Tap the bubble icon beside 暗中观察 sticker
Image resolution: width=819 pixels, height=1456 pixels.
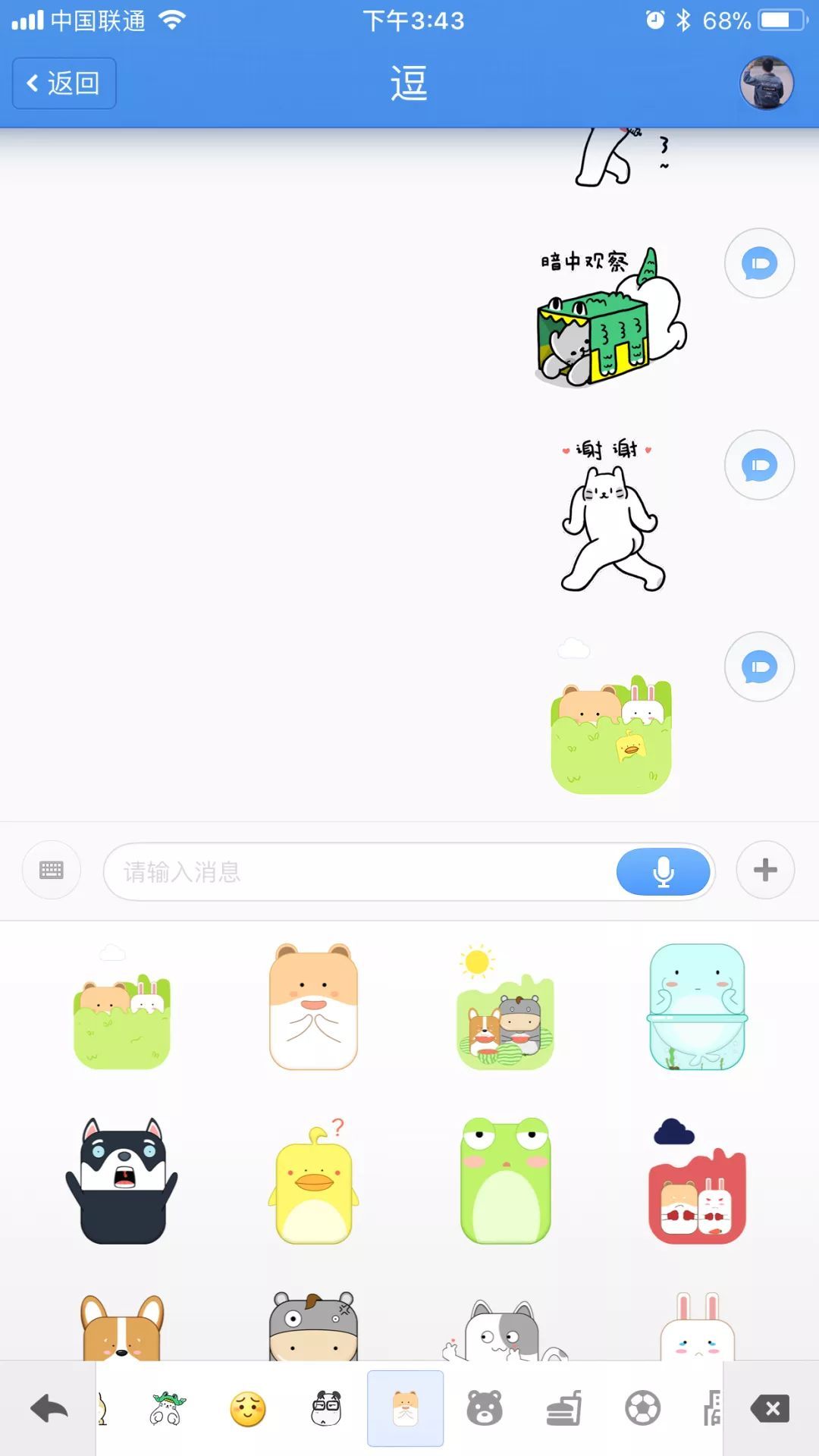click(x=759, y=263)
